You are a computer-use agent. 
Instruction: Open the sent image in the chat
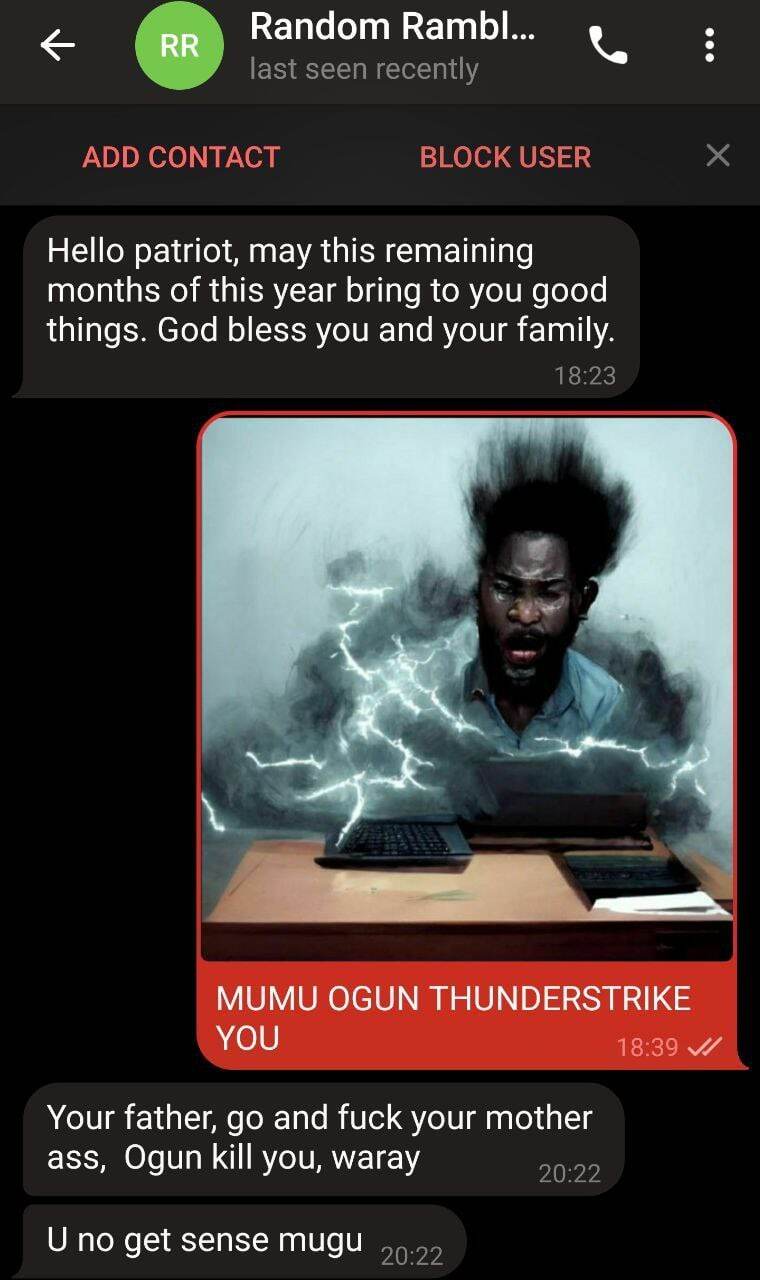tap(467, 688)
